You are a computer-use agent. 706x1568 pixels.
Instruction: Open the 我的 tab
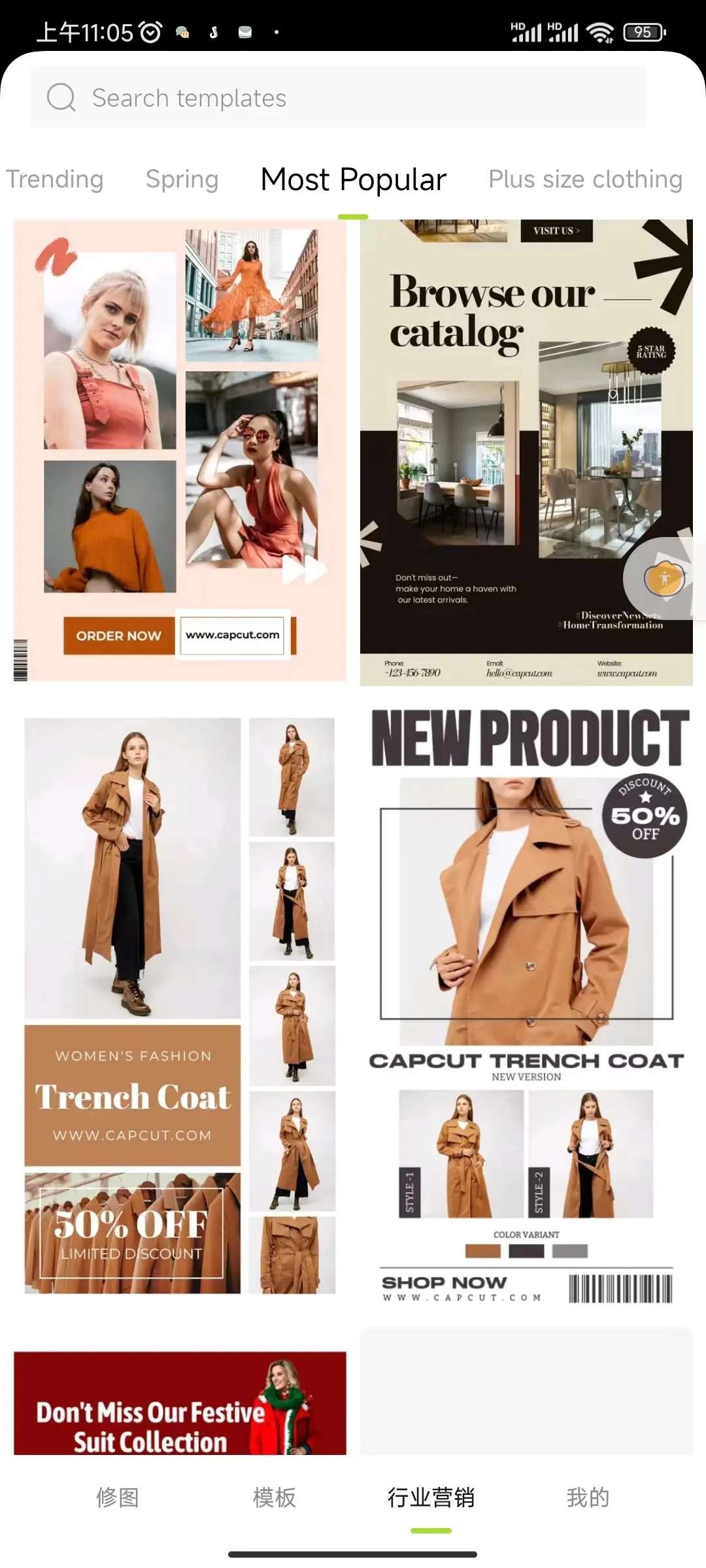588,1497
